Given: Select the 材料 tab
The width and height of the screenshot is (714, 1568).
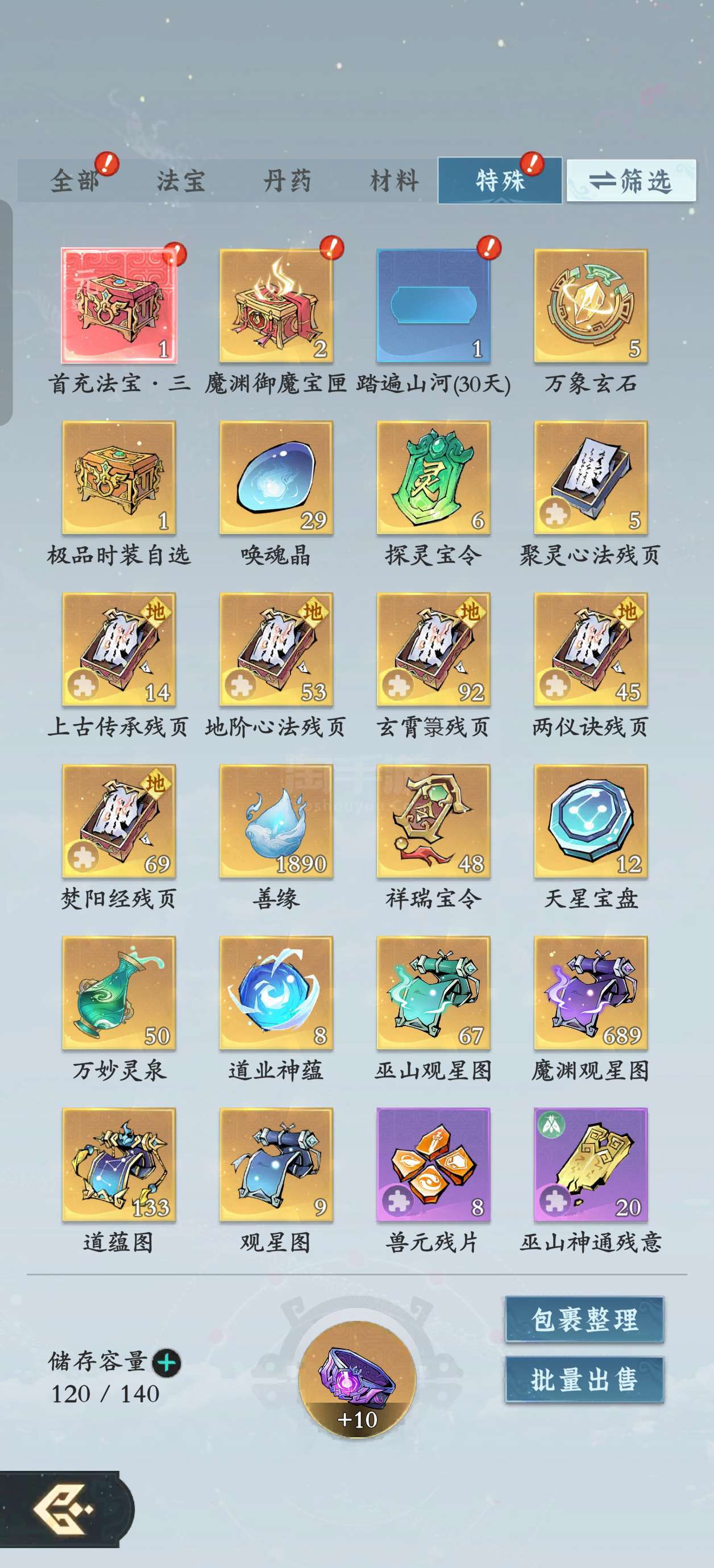Looking at the screenshot, I should (x=394, y=181).
